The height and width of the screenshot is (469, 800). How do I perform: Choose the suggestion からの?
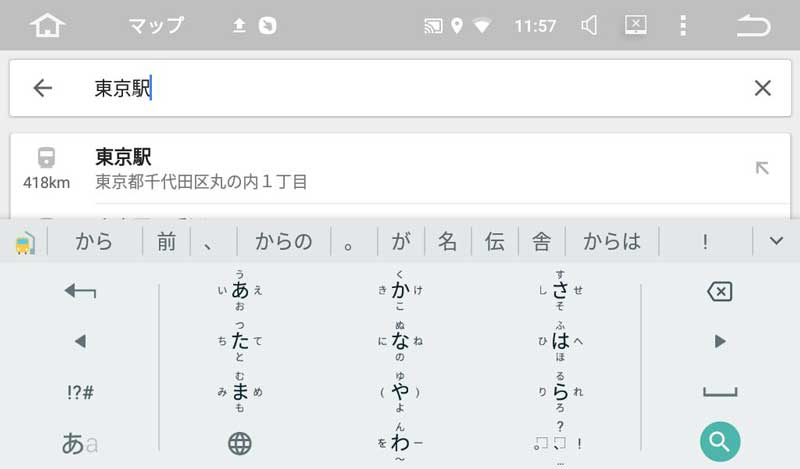point(283,241)
